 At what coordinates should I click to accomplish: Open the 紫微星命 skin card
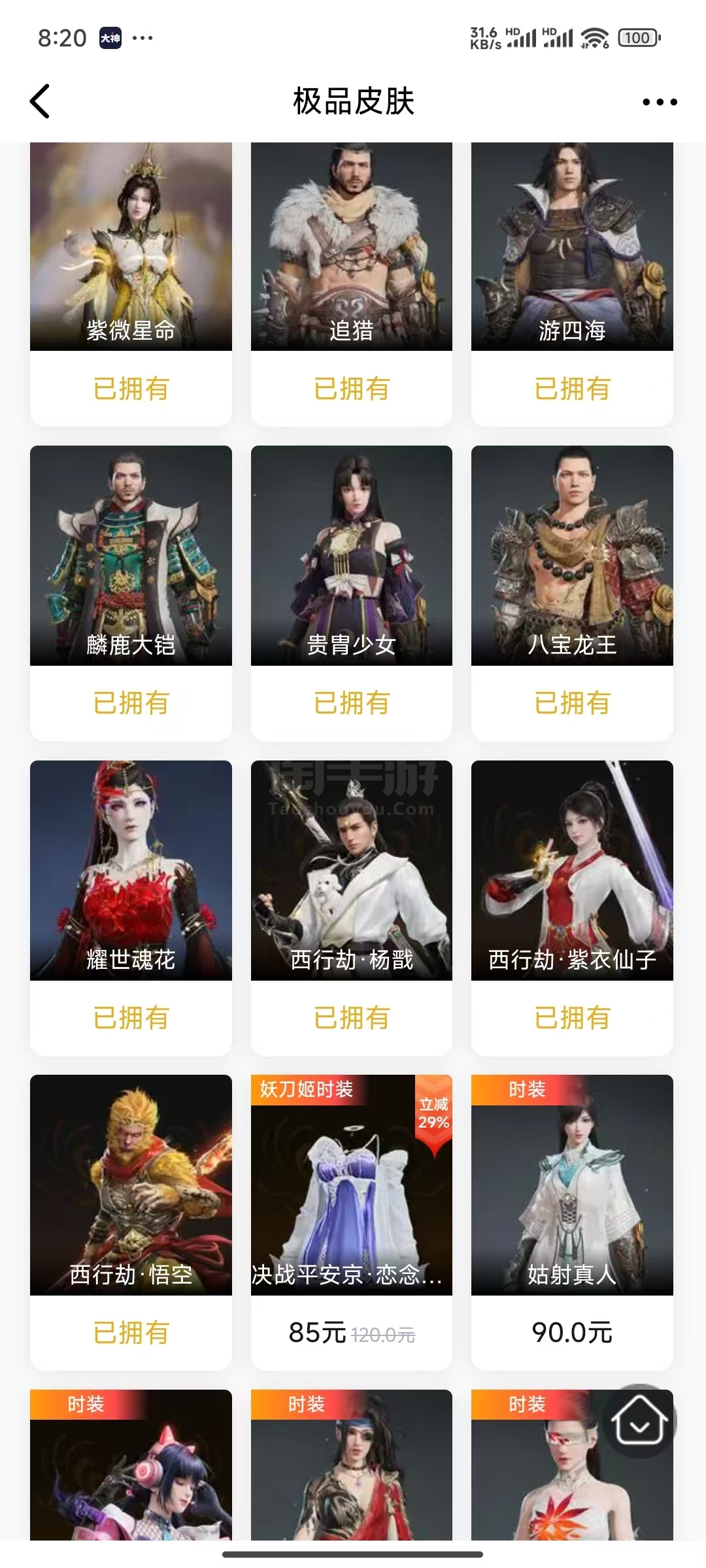click(131, 261)
